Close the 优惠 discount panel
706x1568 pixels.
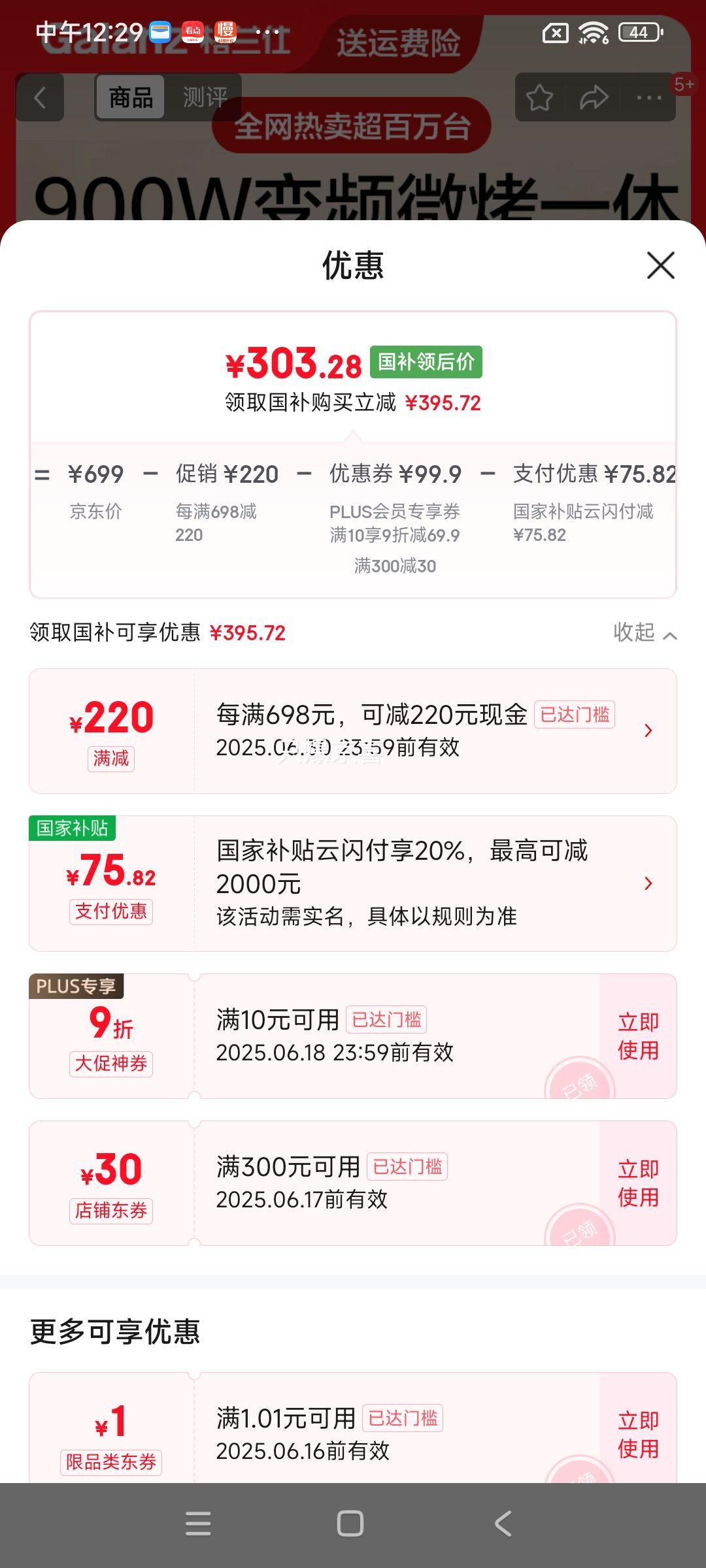tap(660, 266)
